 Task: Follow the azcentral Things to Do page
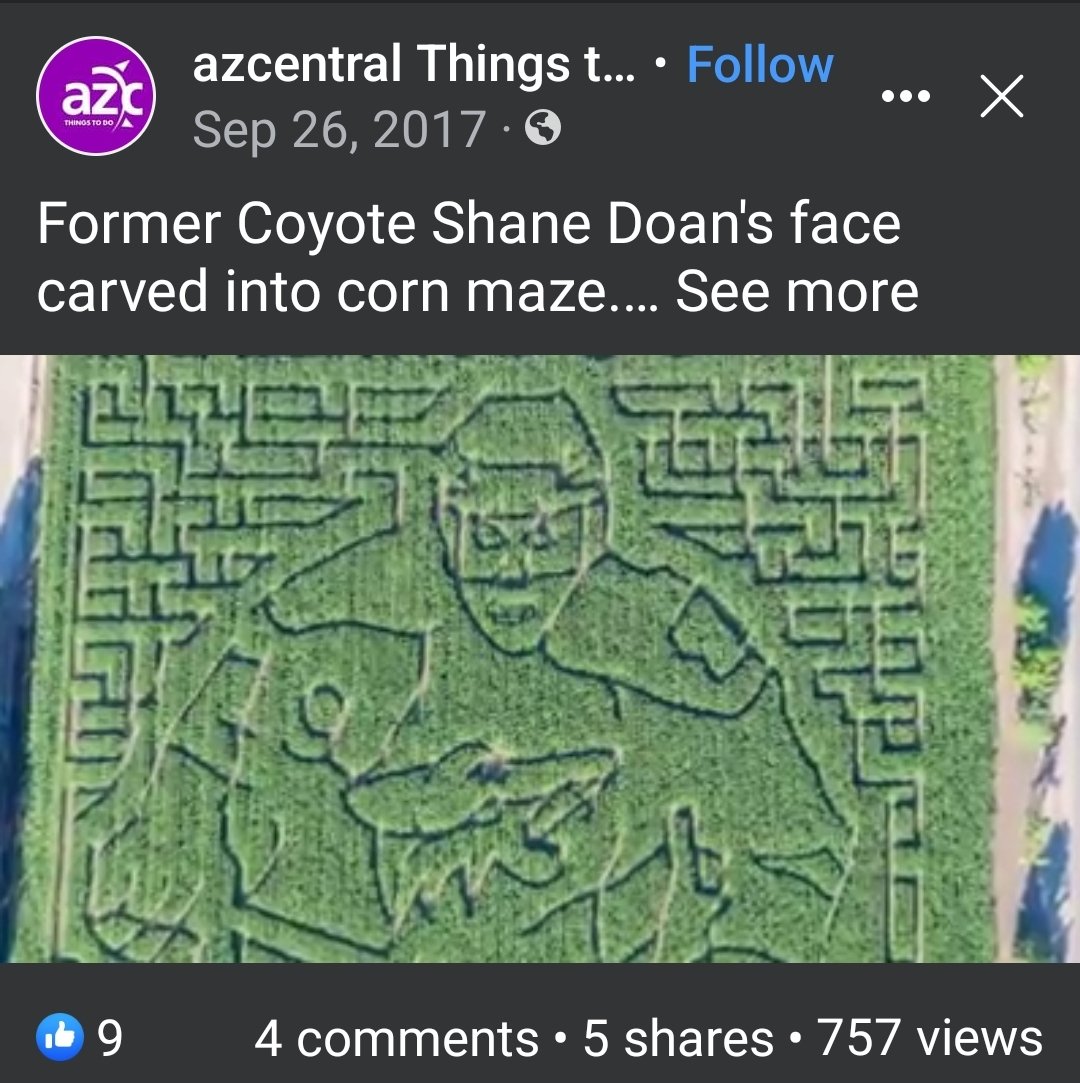[x=760, y=66]
